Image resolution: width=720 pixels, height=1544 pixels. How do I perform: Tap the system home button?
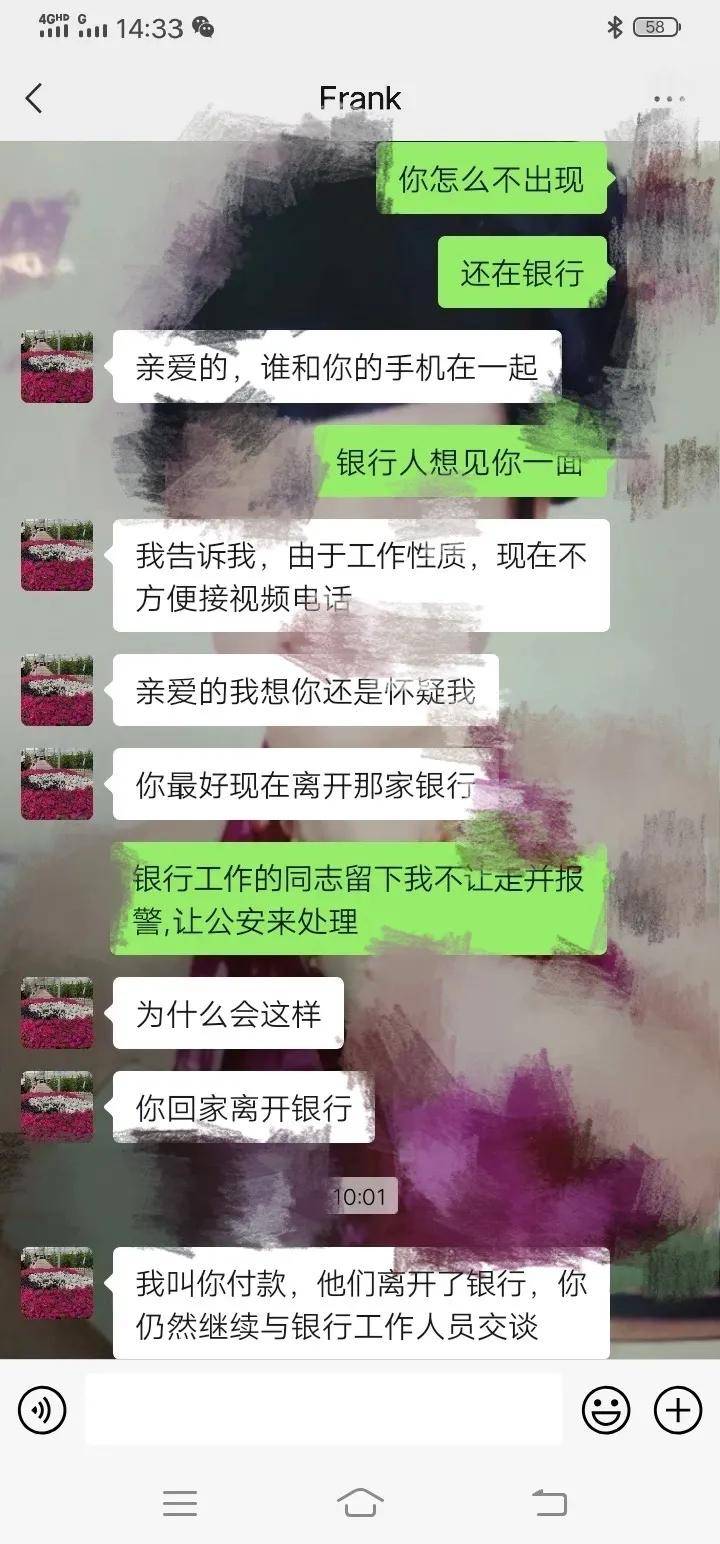click(x=360, y=1502)
